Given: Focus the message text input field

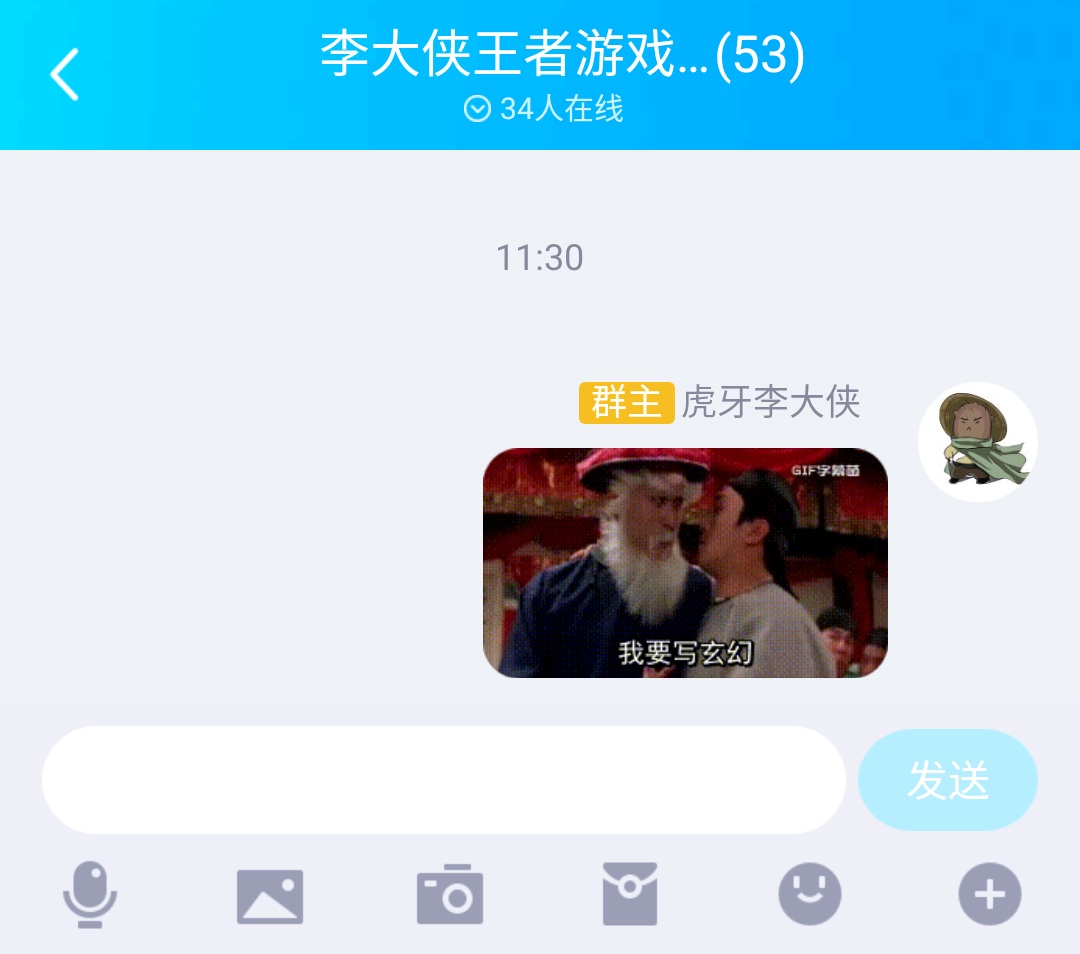Looking at the screenshot, I should click(443, 780).
